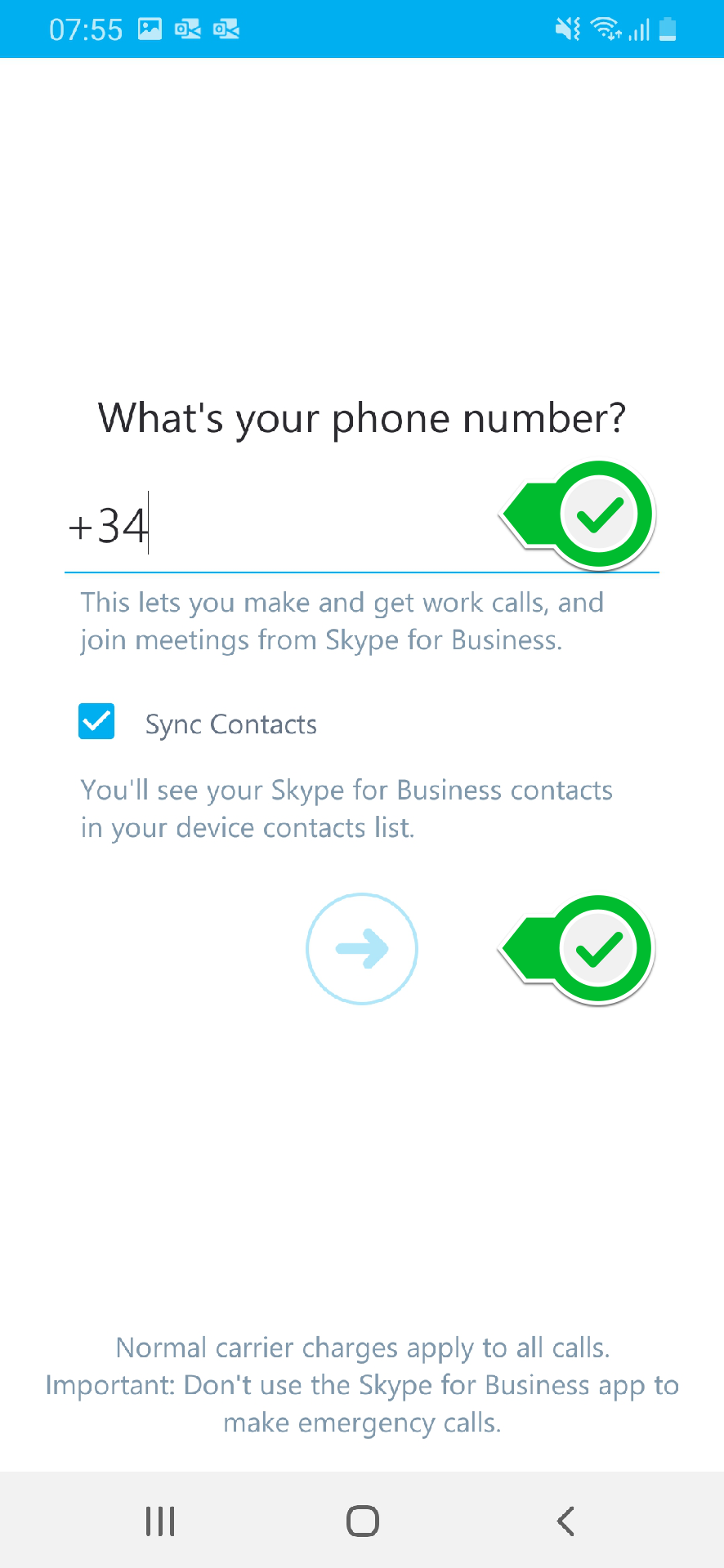
Task: Uncheck the Sync Contacts checkbox
Action: tap(96, 722)
